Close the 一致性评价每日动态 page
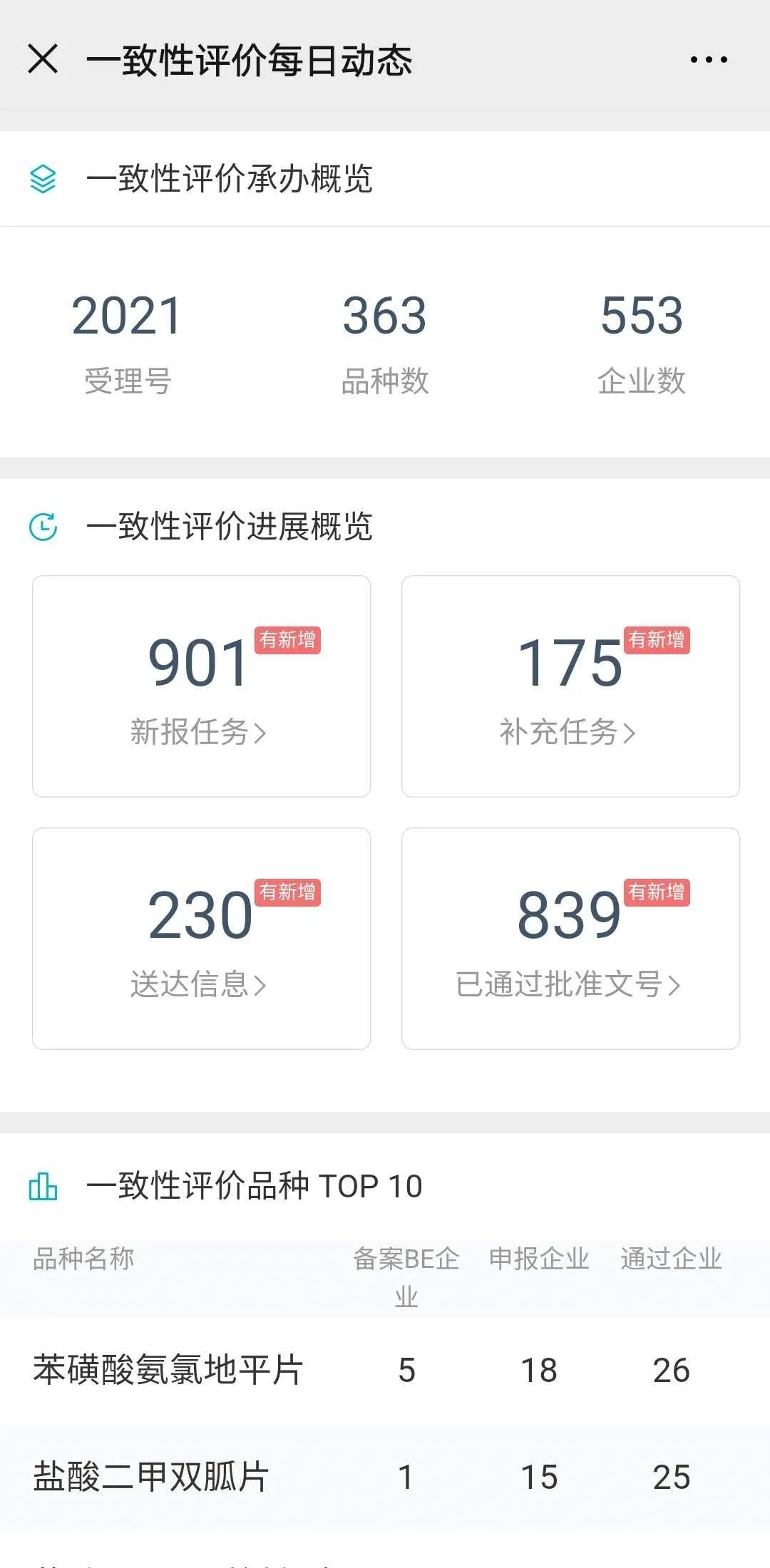This screenshot has height=1568, width=770. (x=43, y=58)
